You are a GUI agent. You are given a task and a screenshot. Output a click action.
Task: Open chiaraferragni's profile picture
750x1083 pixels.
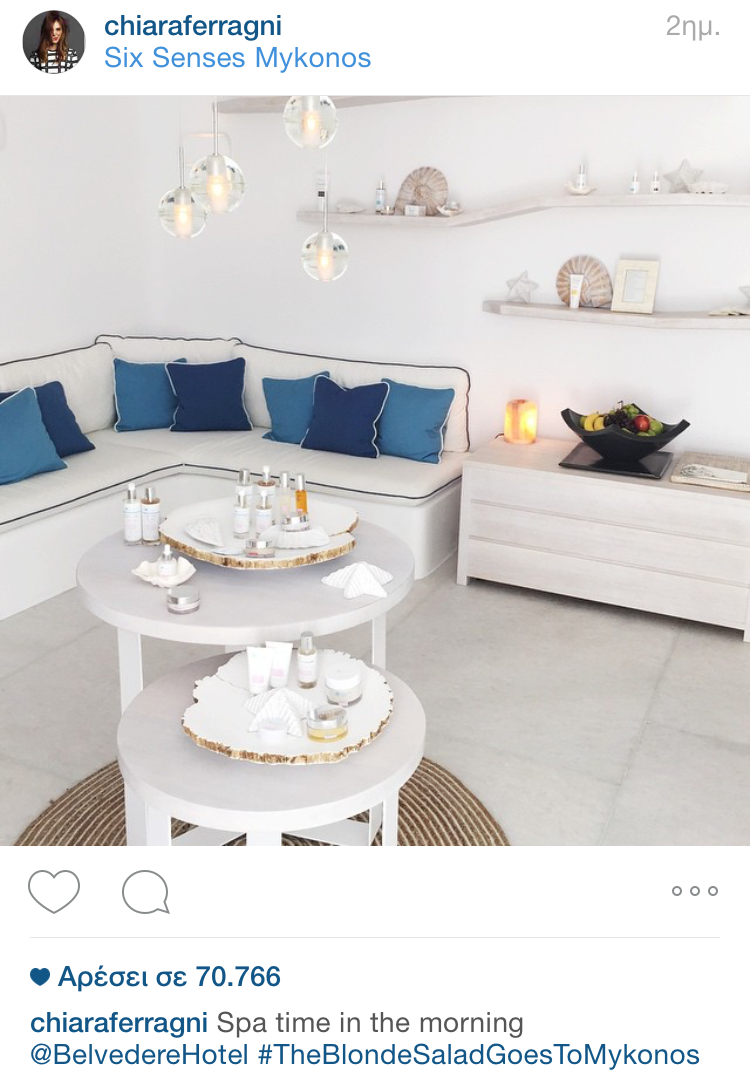point(53,42)
